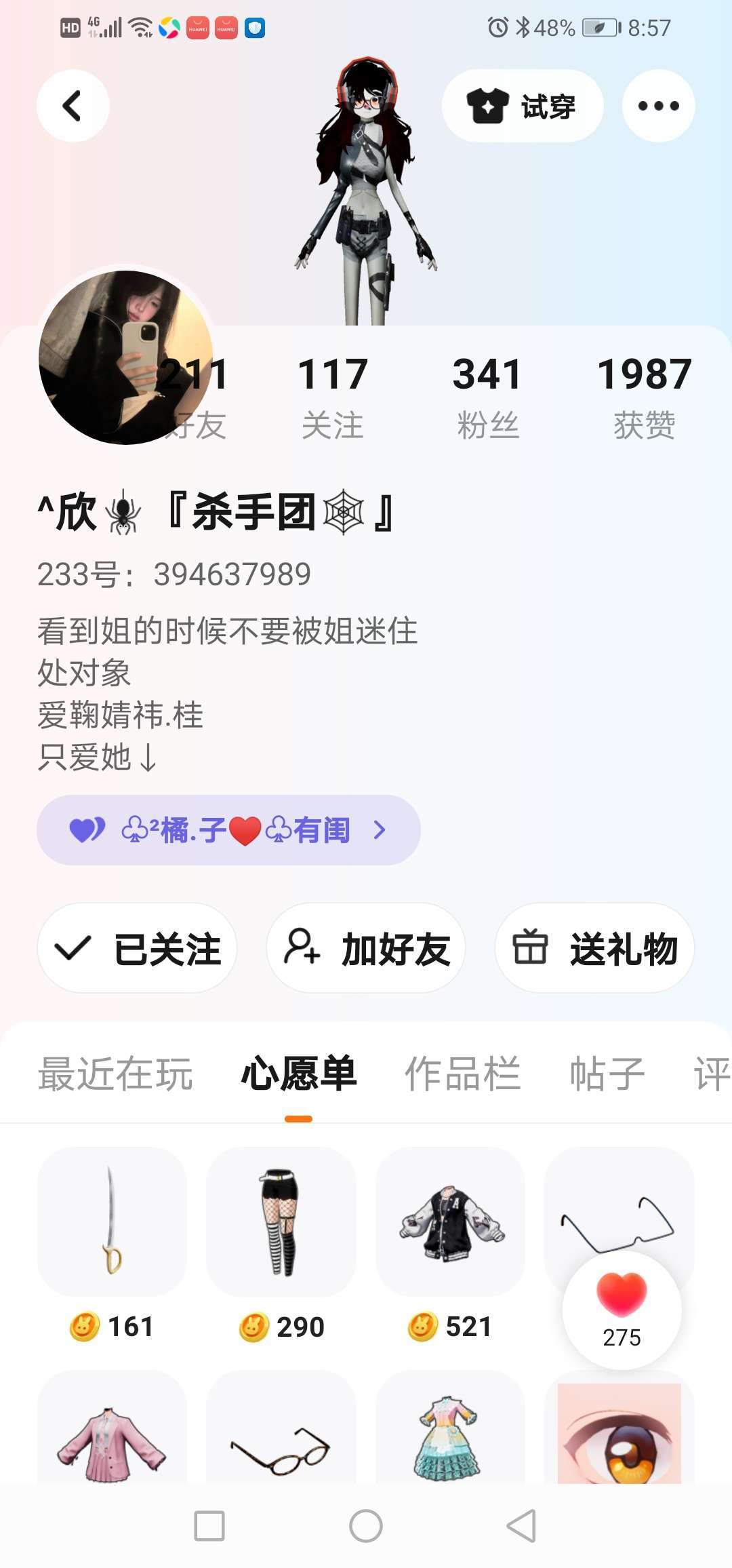Select the 心愿单 tab
This screenshot has height=1568, width=732.
point(299,1074)
